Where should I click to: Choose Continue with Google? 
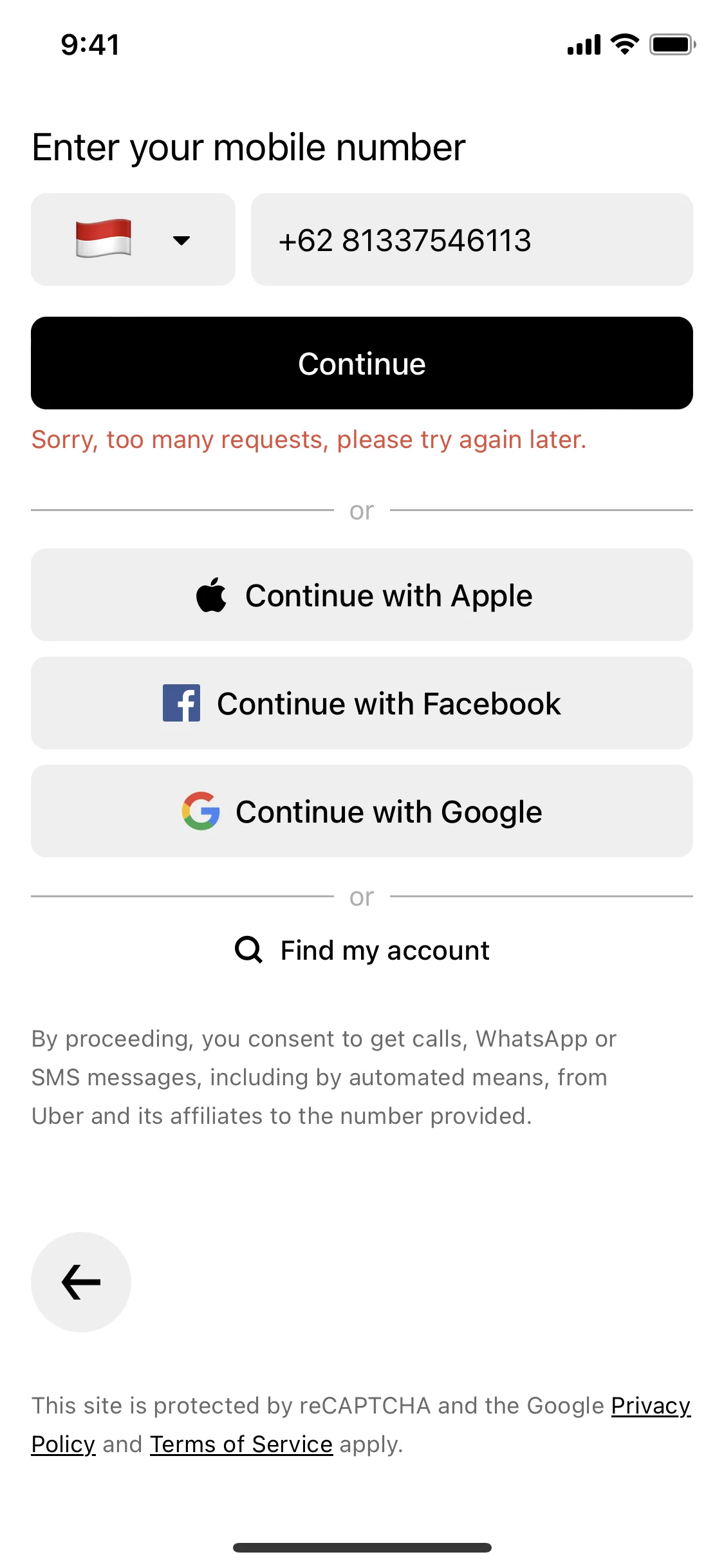click(362, 811)
